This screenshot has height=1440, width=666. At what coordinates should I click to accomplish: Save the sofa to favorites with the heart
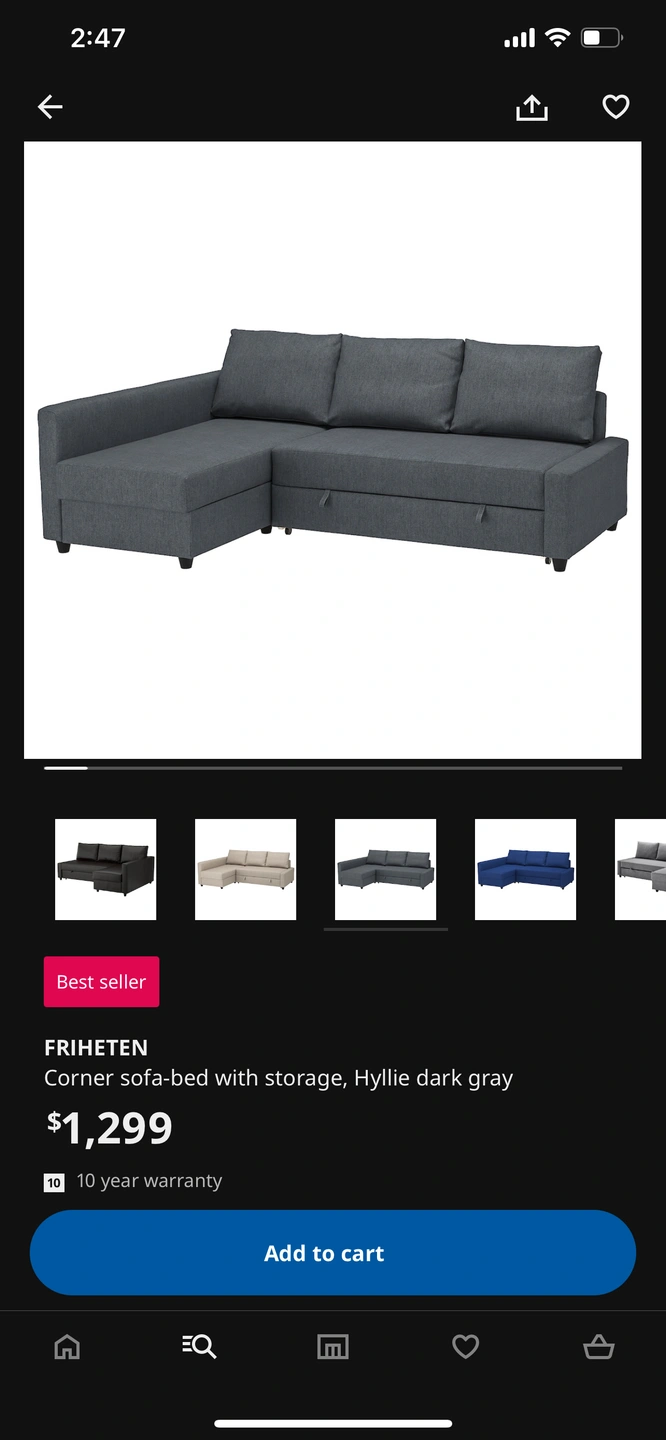[x=616, y=107]
